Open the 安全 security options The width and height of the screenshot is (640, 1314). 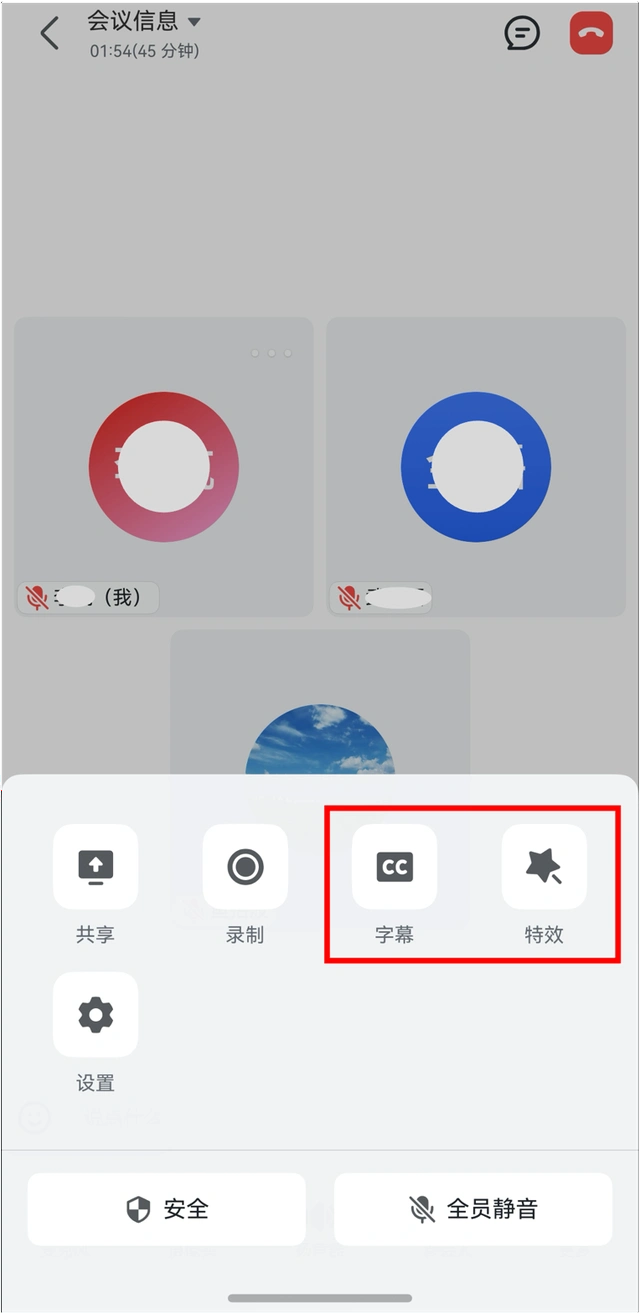[166, 1209]
